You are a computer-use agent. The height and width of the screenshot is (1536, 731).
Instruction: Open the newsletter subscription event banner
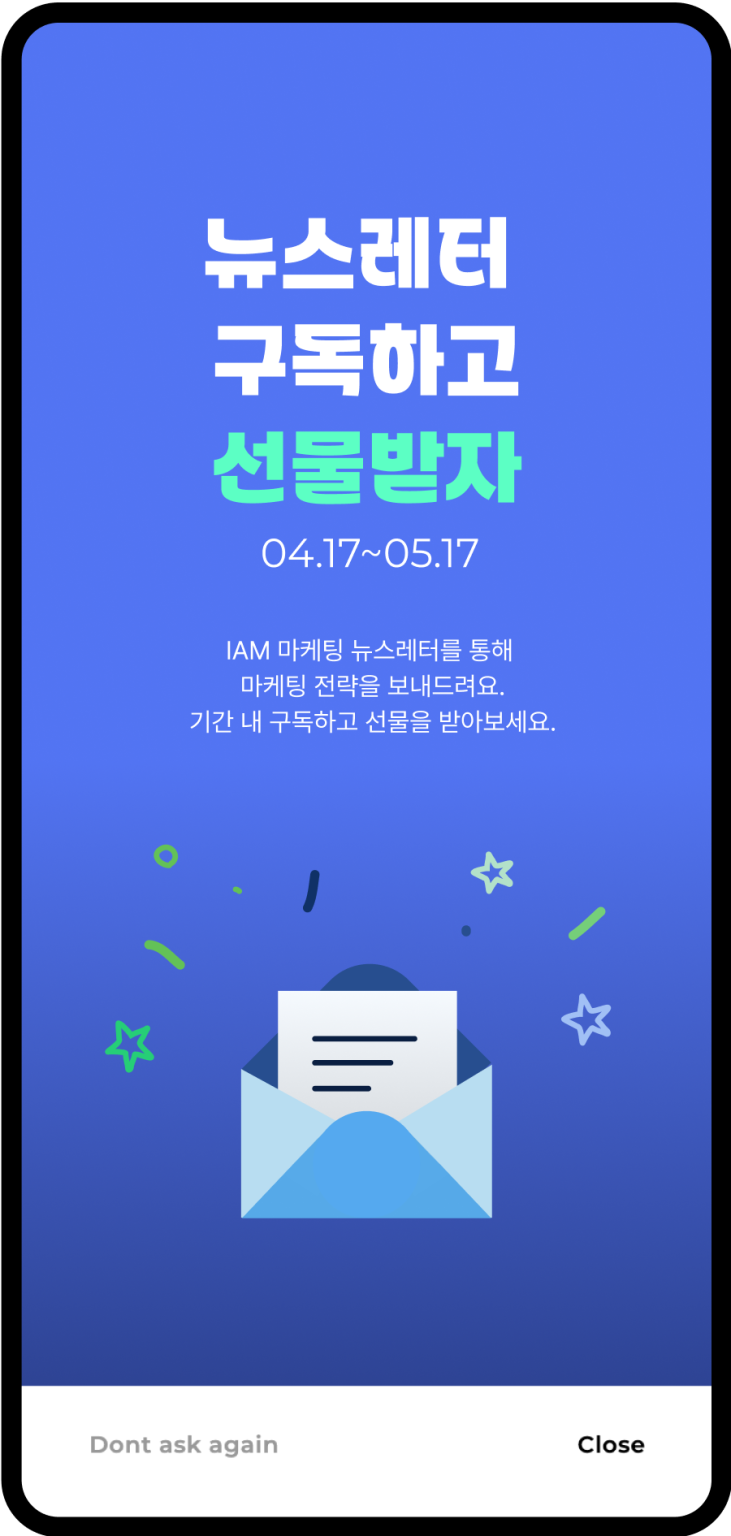coord(366,704)
